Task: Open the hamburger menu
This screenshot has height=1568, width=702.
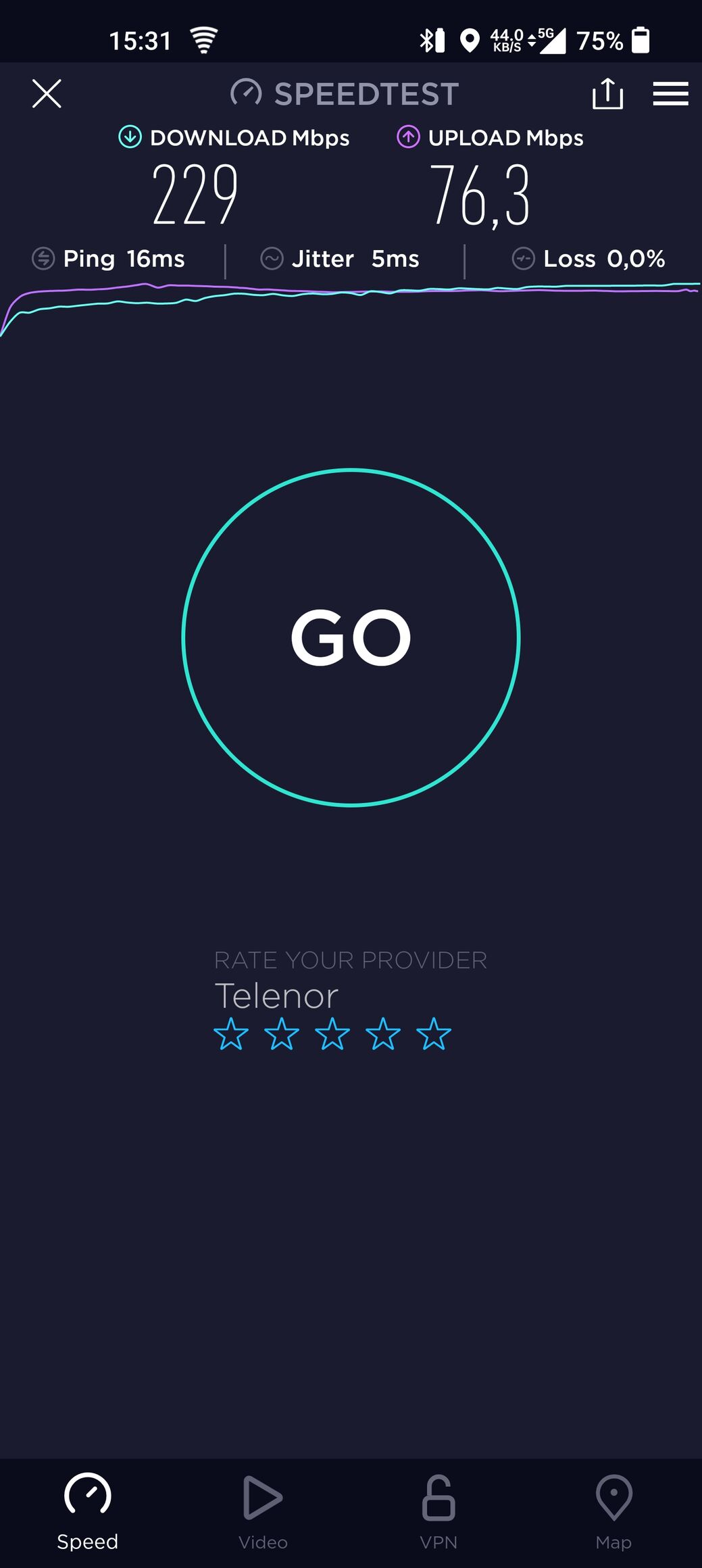Action: coord(670,93)
